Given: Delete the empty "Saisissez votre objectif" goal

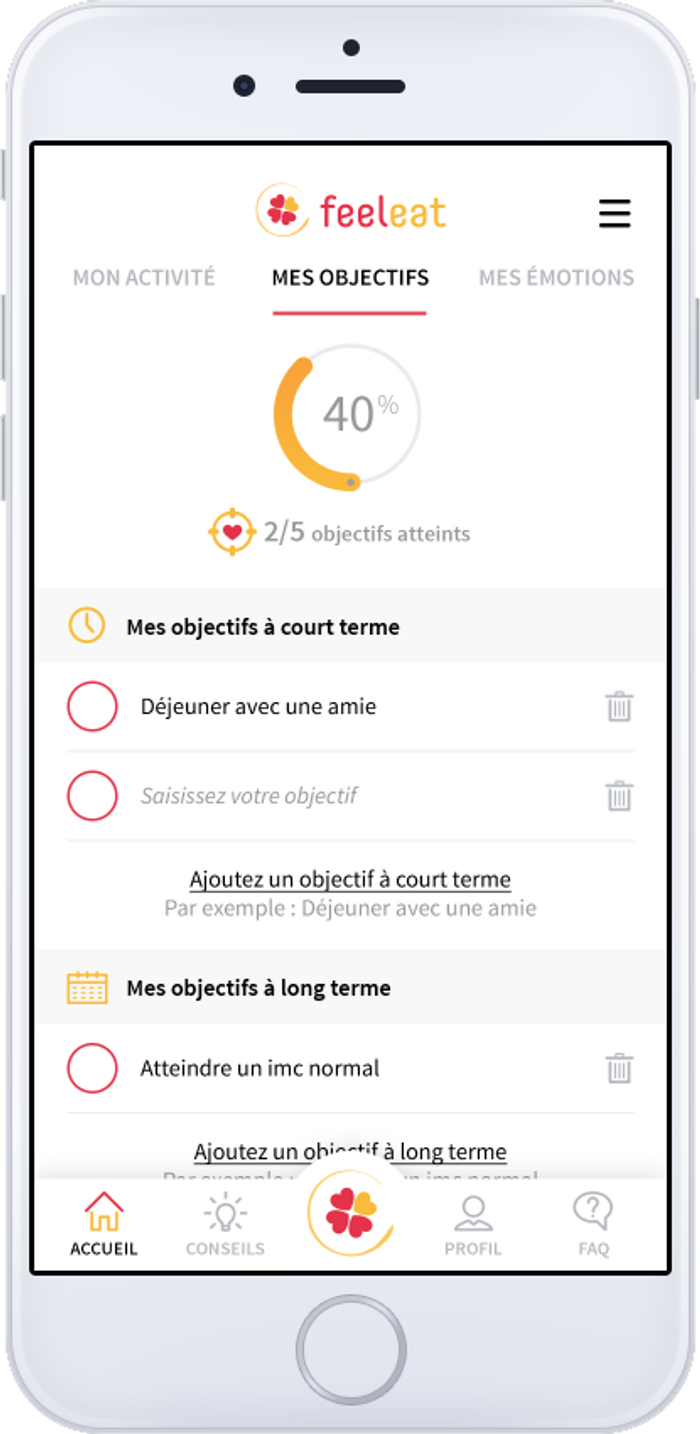Looking at the screenshot, I should click(x=619, y=796).
